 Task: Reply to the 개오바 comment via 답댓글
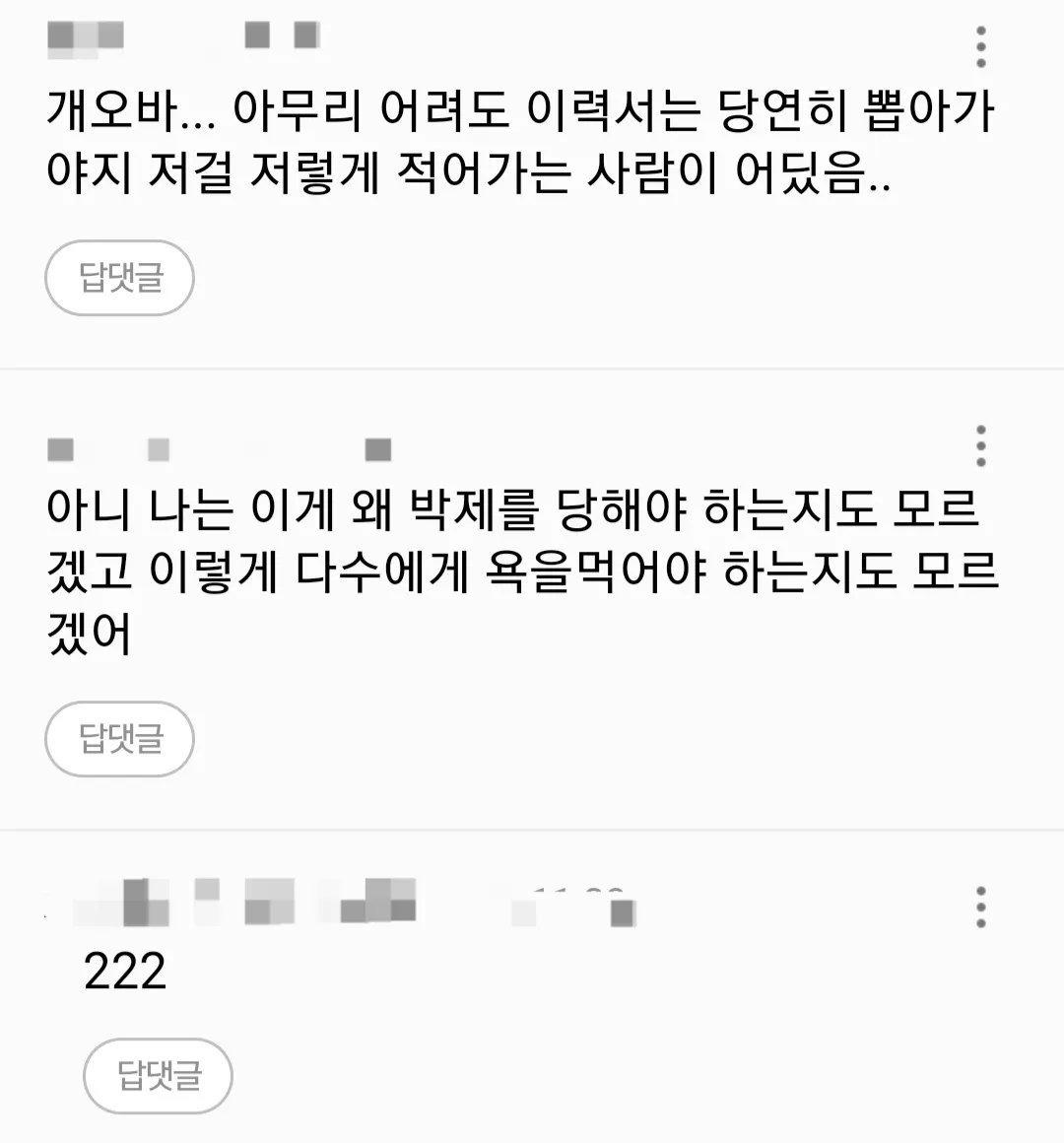(x=119, y=278)
